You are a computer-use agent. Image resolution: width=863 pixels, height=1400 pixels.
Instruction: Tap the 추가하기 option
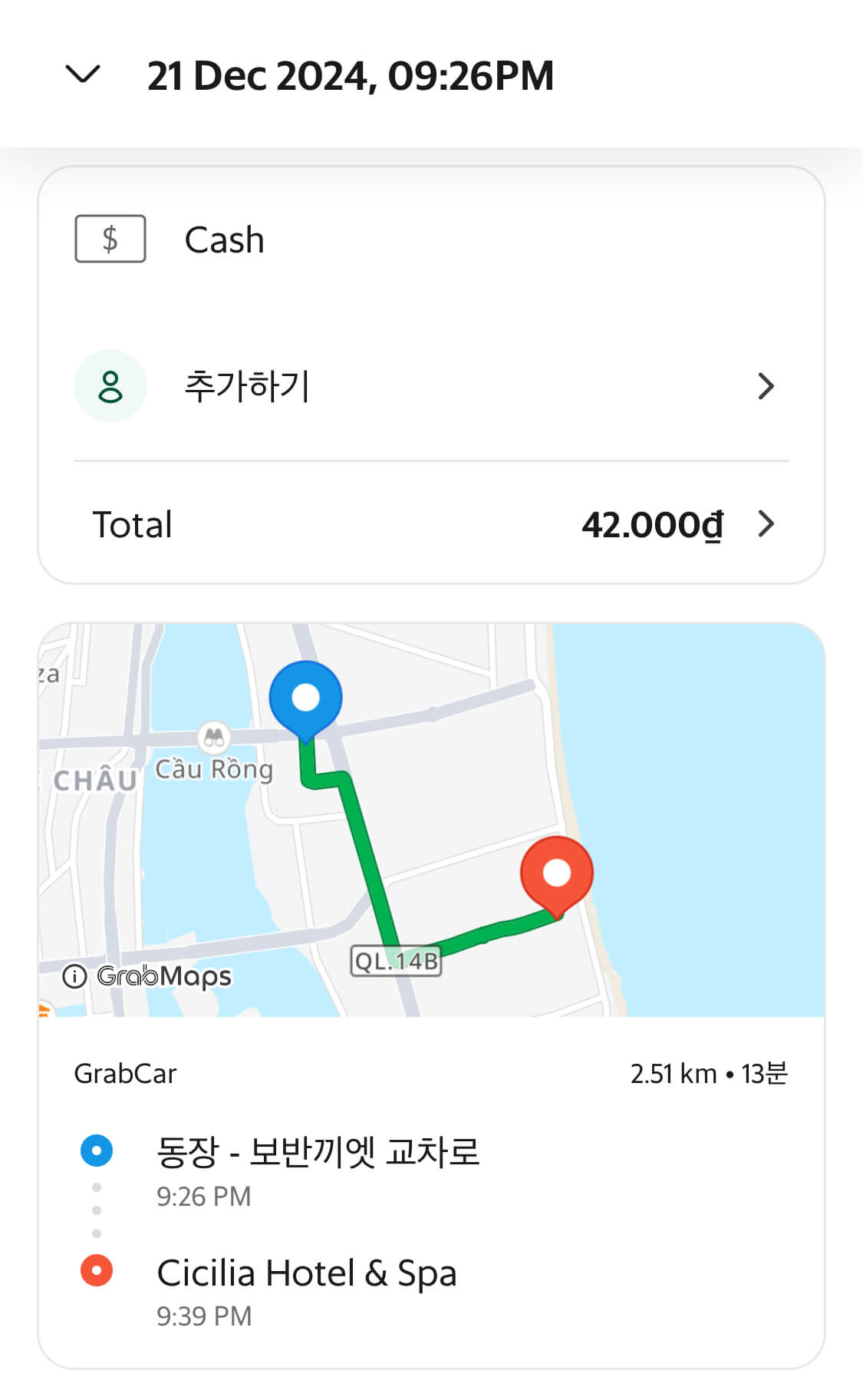click(x=247, y=386)
